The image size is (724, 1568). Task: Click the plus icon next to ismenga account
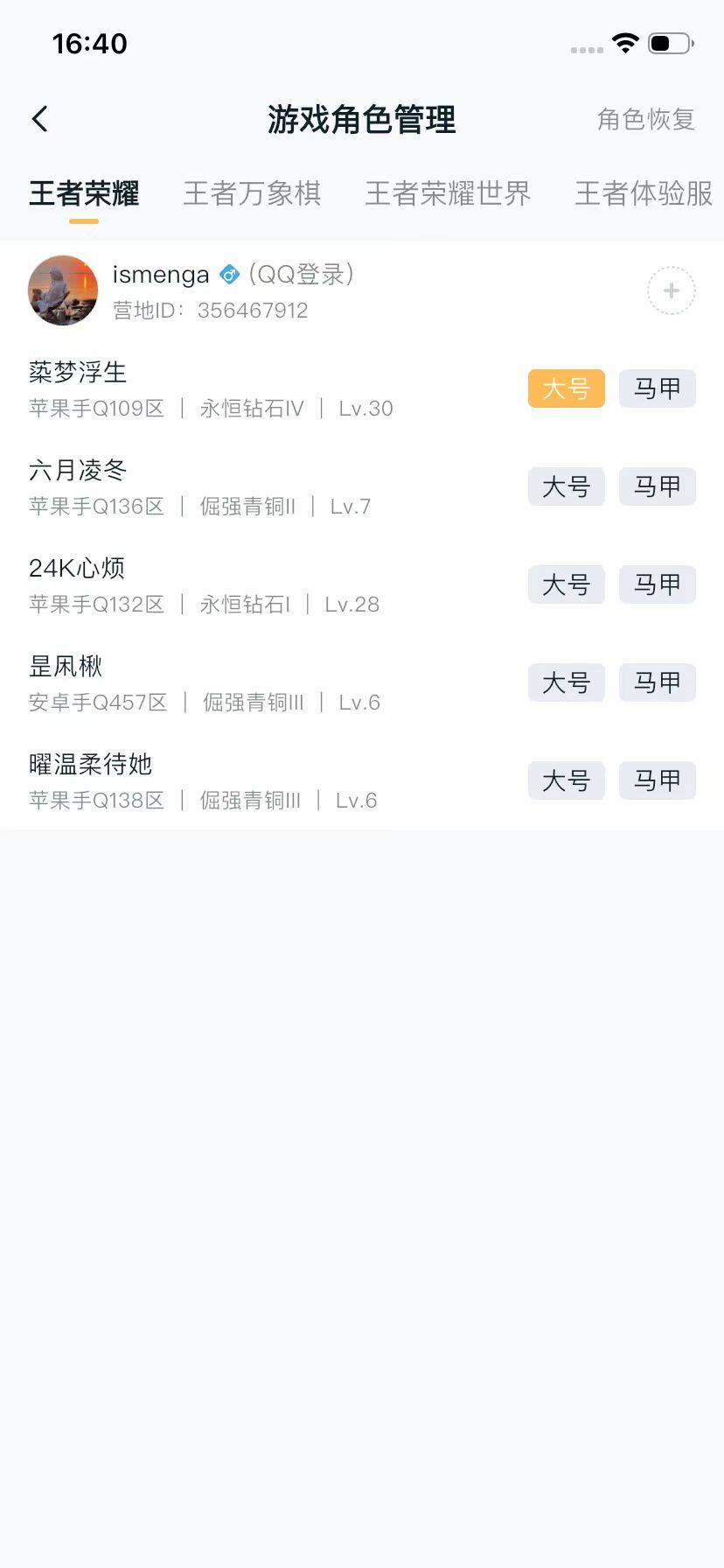coord(670,290)
